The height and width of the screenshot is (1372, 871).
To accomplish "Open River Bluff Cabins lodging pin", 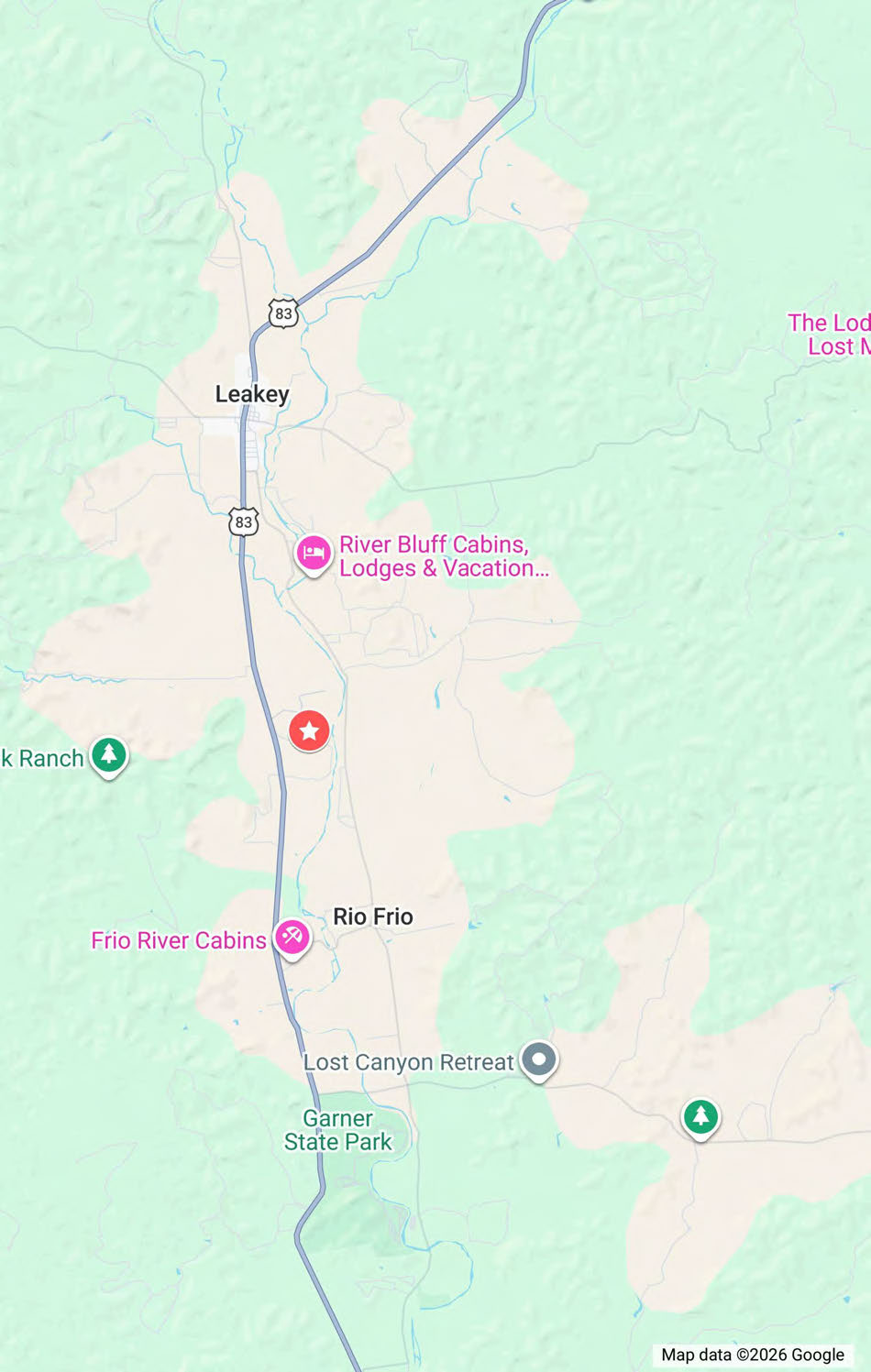I will 313,554.
